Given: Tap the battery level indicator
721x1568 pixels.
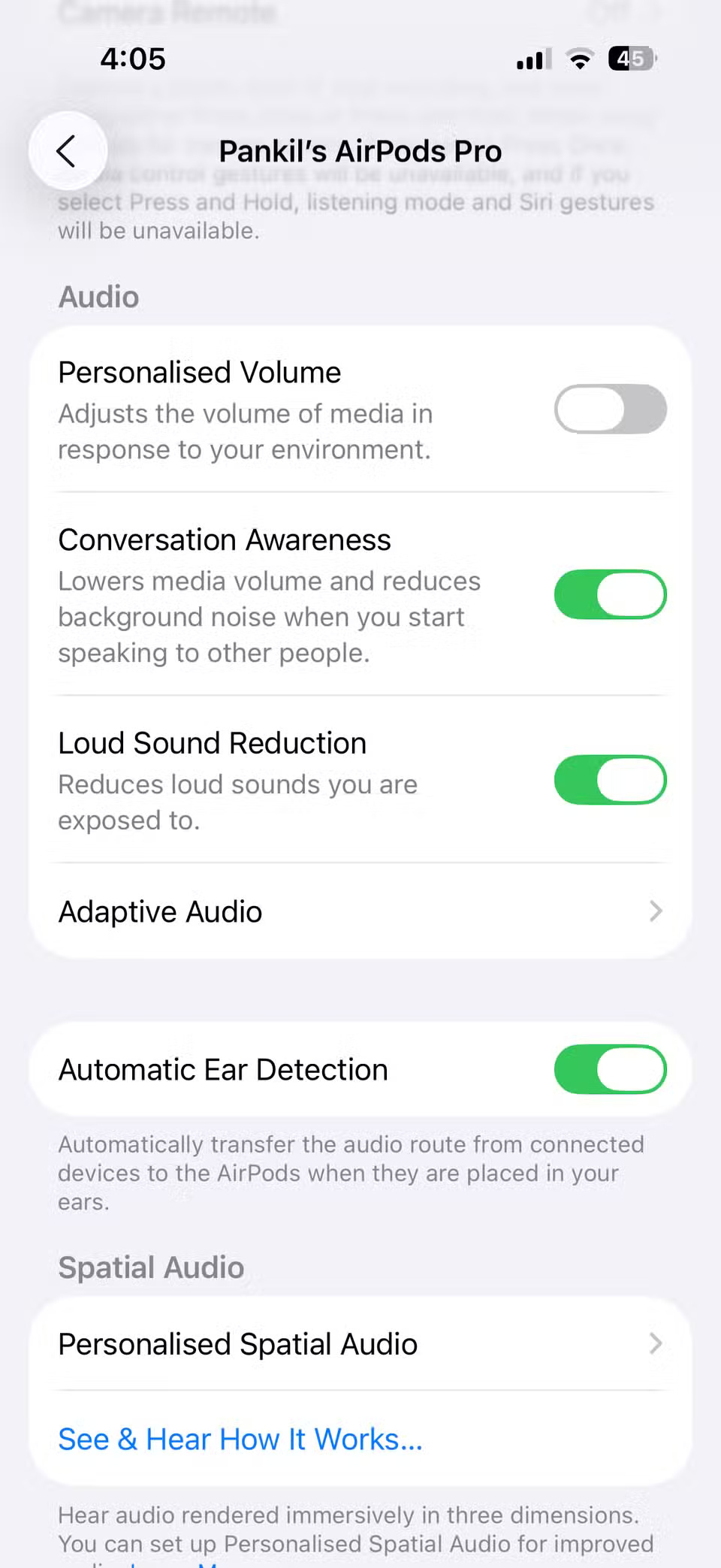Looking at the screenshot, I should 631,58.
